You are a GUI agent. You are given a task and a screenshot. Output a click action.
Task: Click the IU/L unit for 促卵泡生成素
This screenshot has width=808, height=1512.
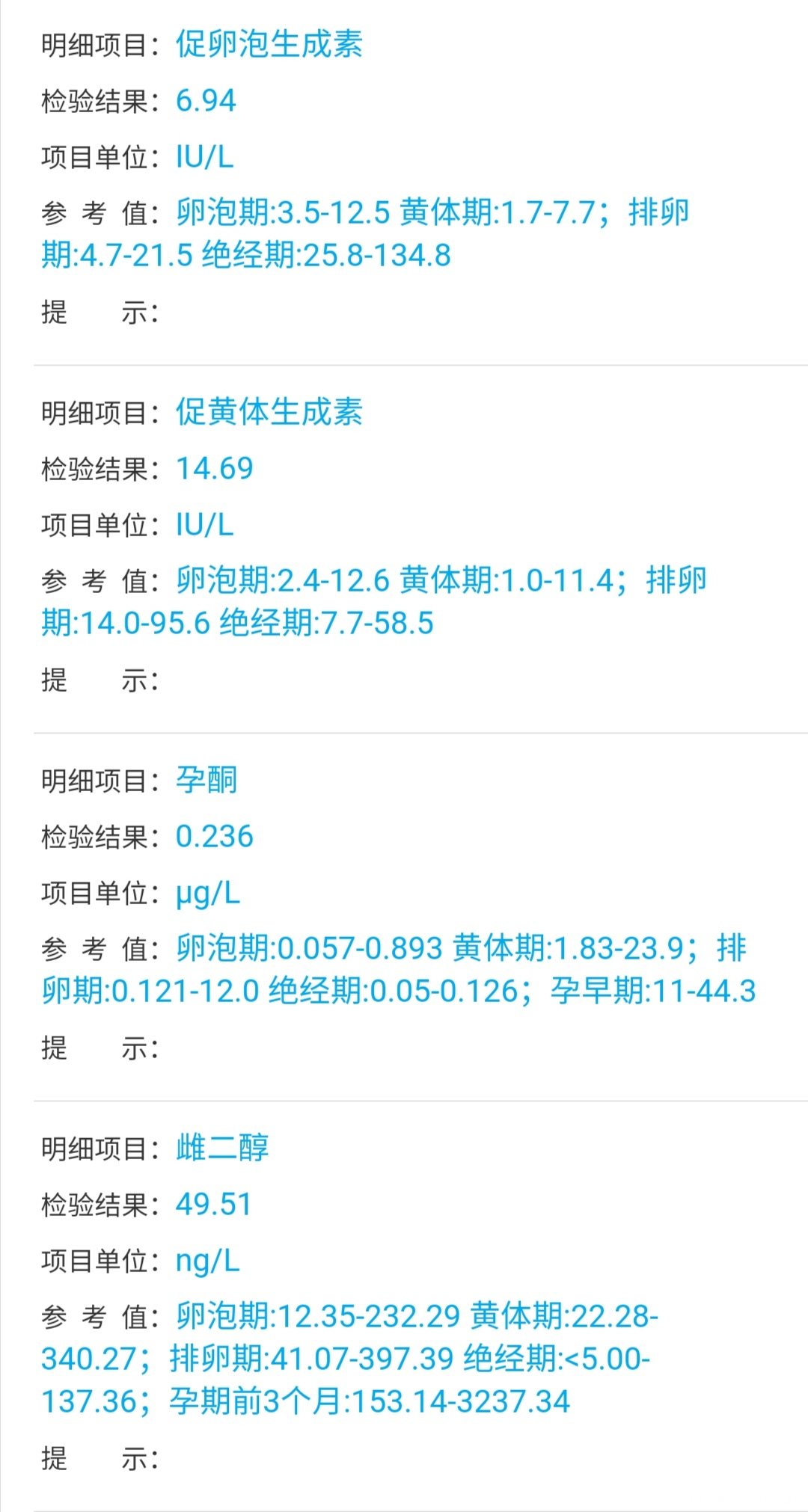[203, 157]
